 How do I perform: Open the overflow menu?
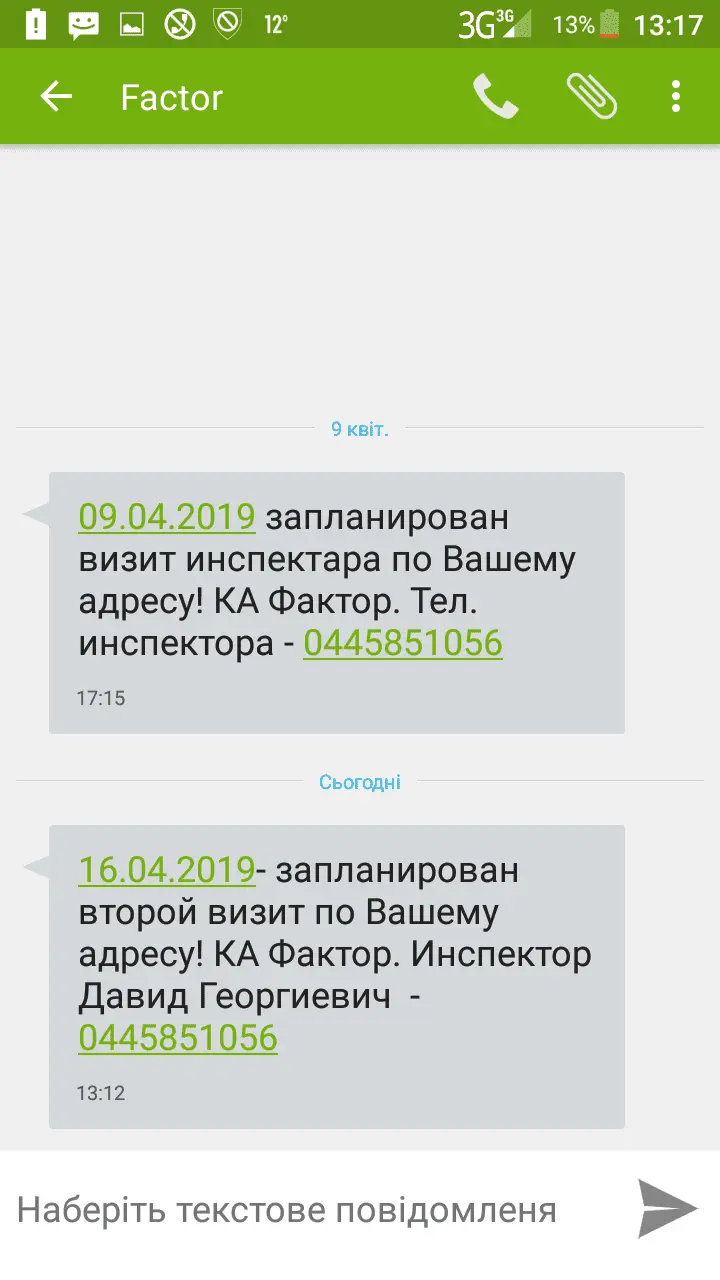[676, 97]
